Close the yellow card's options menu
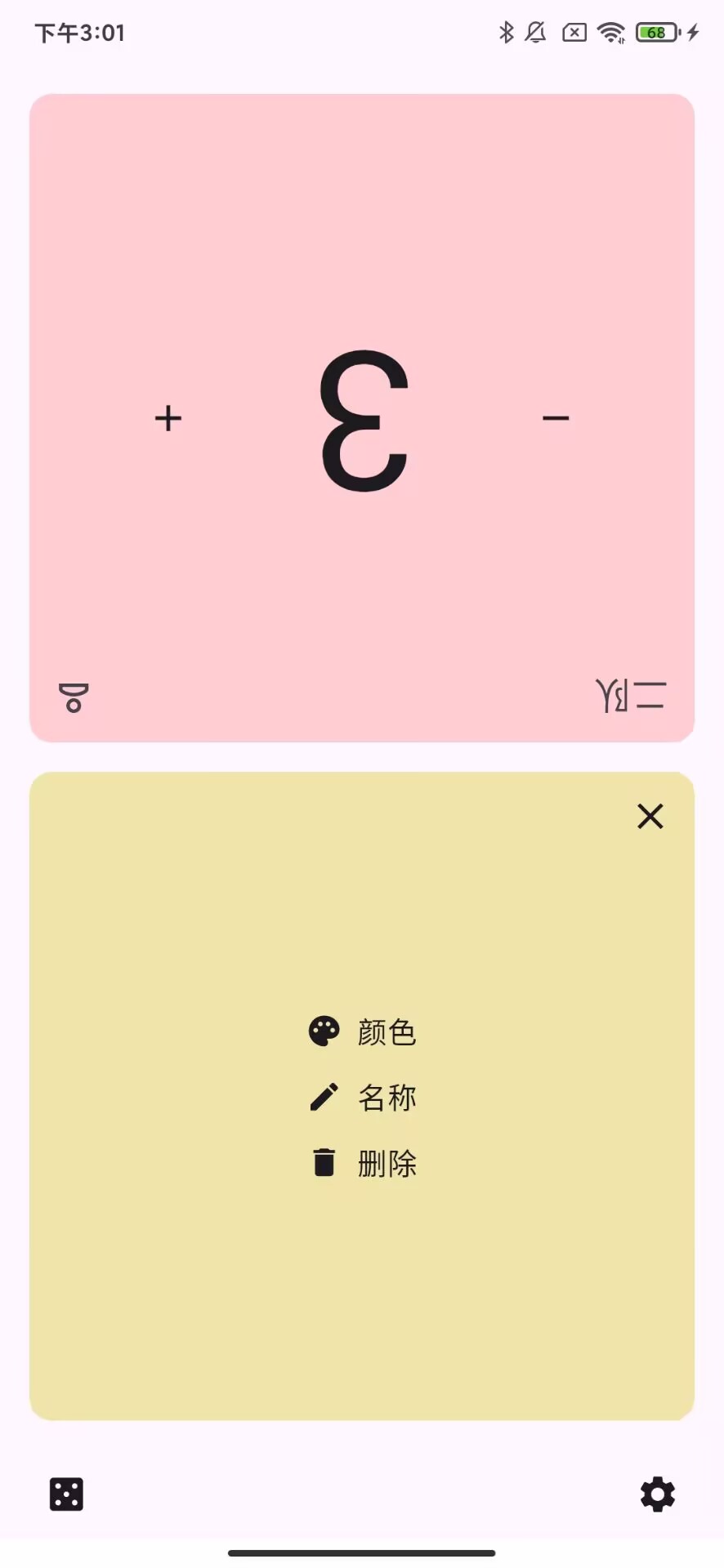Image resolution: width=724 pixels, height=1568 pixels. 650,816
